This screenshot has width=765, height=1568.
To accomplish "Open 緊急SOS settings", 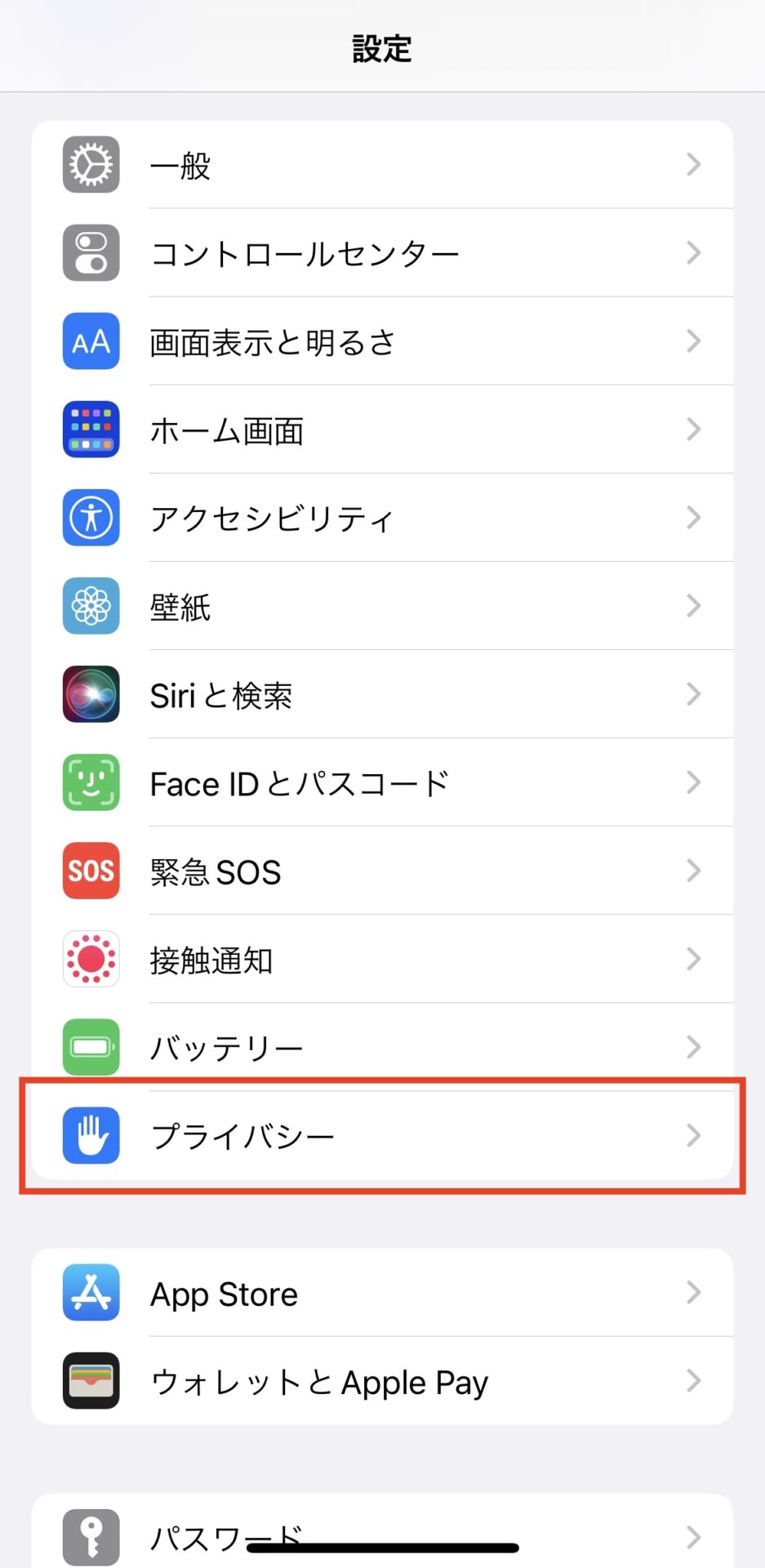I will [382, 871].
